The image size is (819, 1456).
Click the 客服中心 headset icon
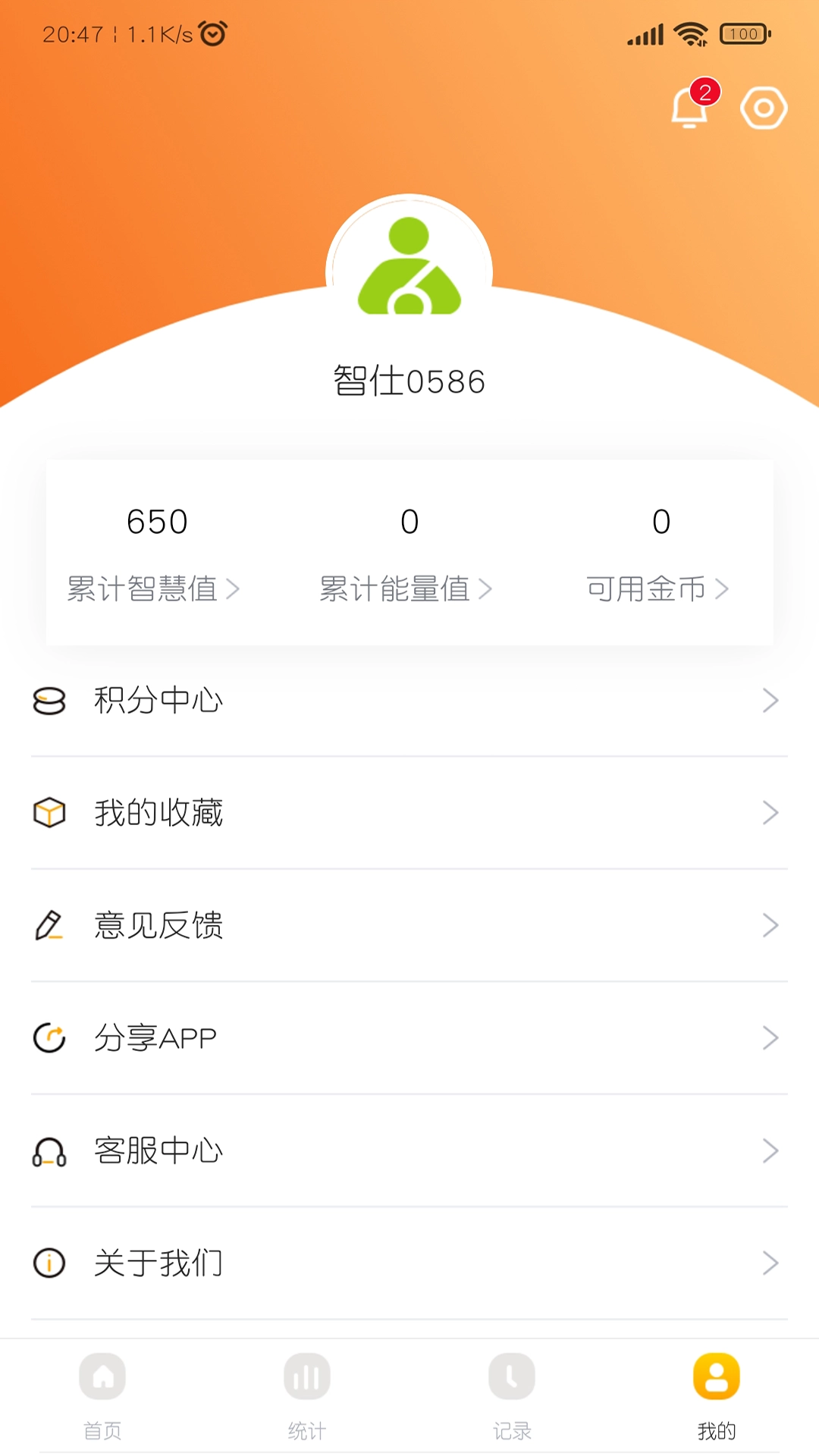49,1150
